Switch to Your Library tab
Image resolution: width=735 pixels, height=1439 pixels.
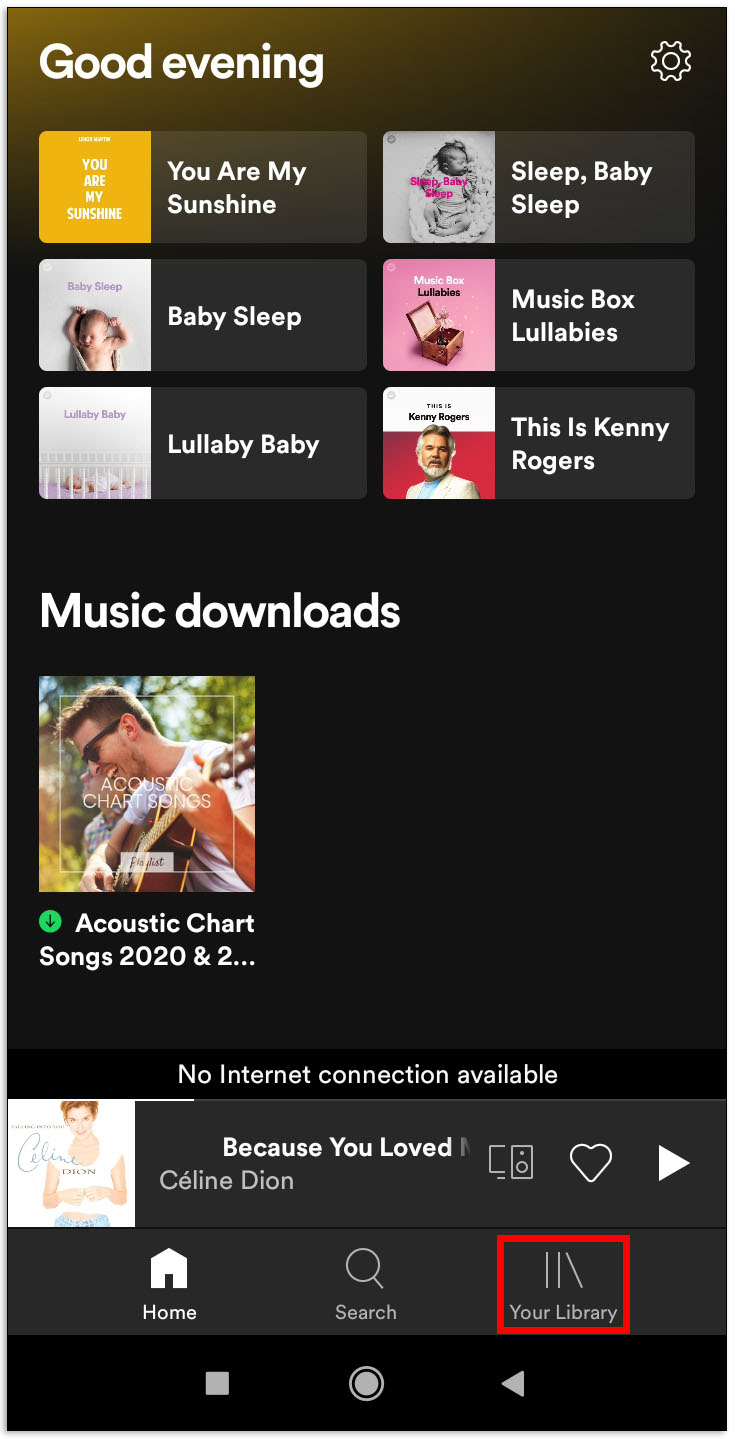click(563, 1284)
